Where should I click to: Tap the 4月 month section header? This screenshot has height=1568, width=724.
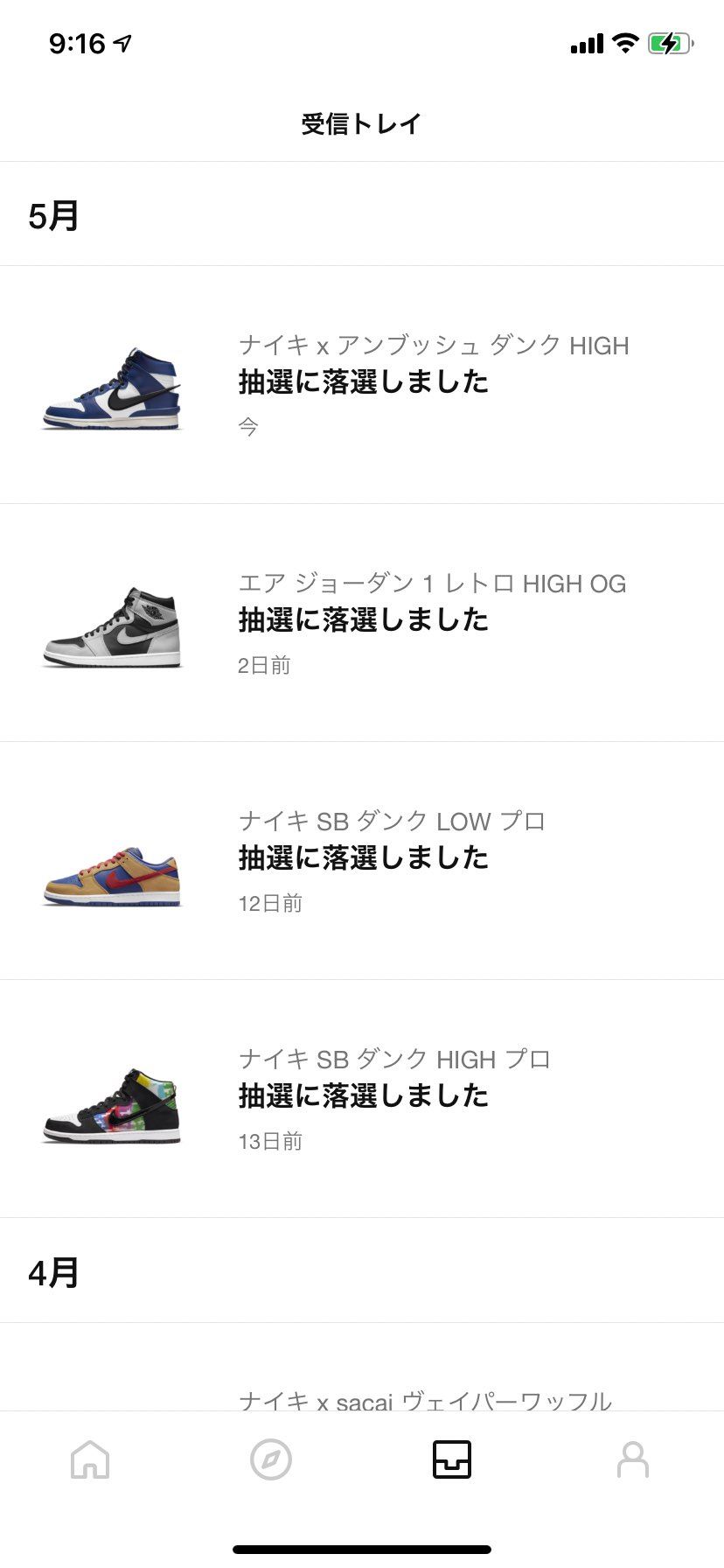pyautogui.click(x=54, y=1273)
